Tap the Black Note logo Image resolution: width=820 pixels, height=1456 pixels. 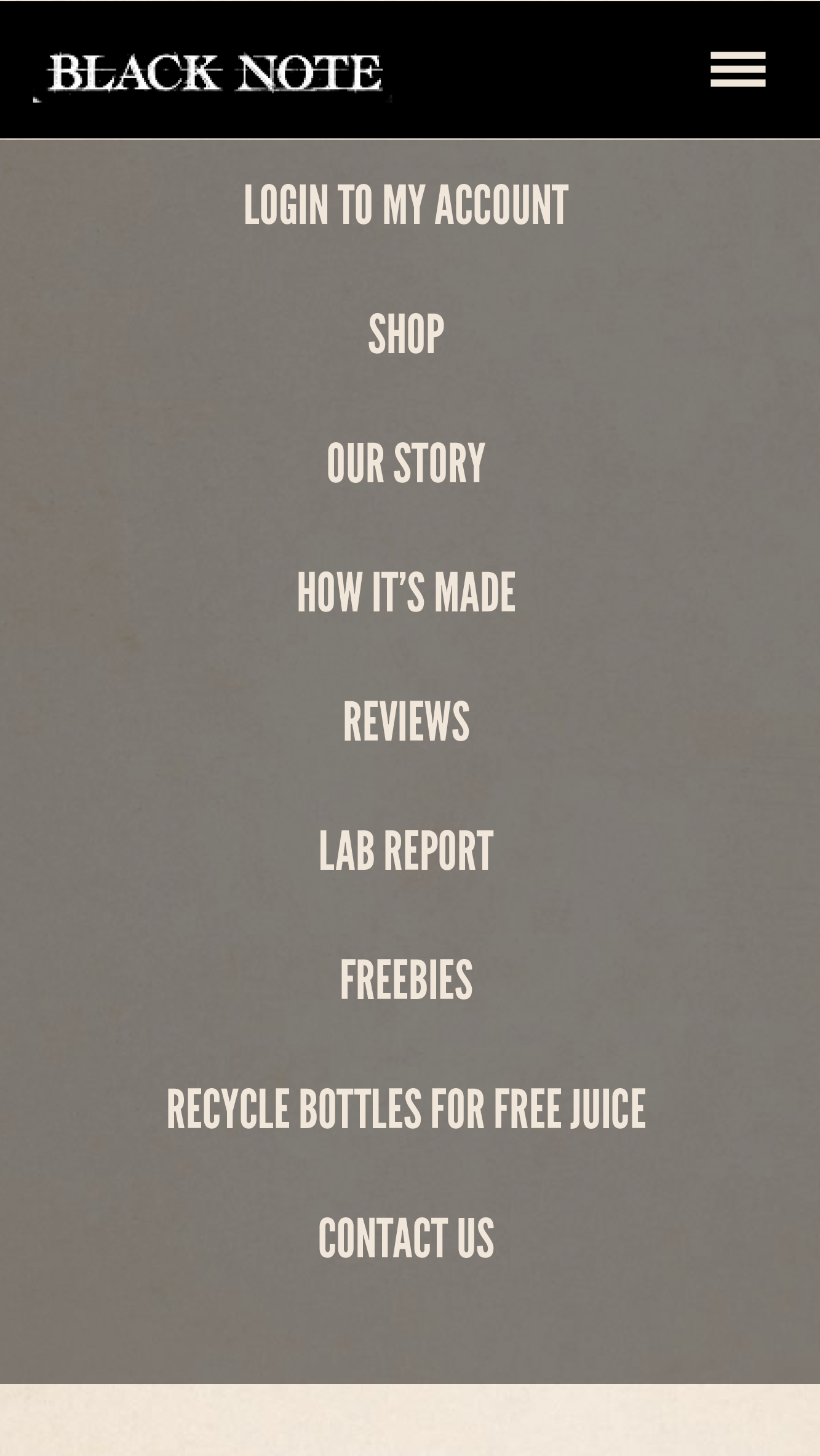pos(213,75)
